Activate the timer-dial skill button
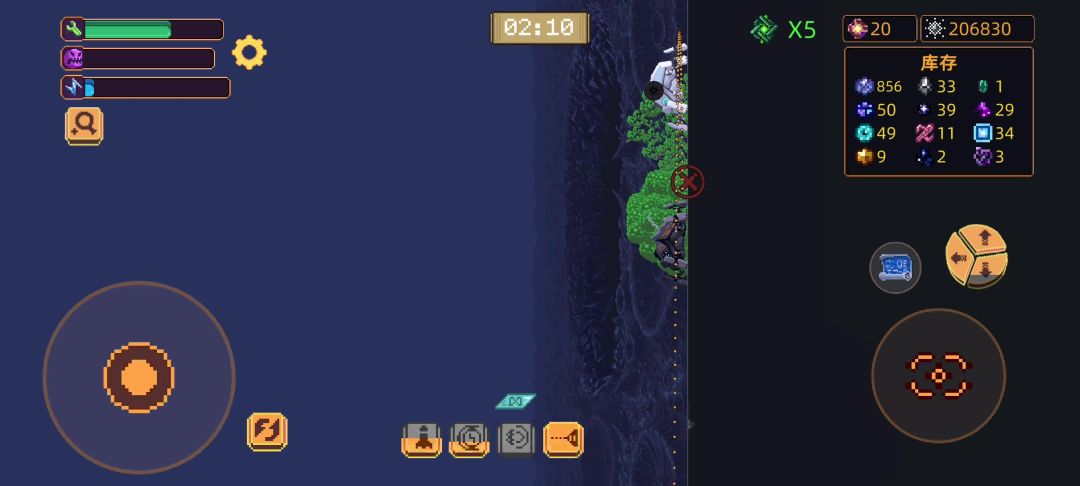1080x486 pixels. pos(469,440)
